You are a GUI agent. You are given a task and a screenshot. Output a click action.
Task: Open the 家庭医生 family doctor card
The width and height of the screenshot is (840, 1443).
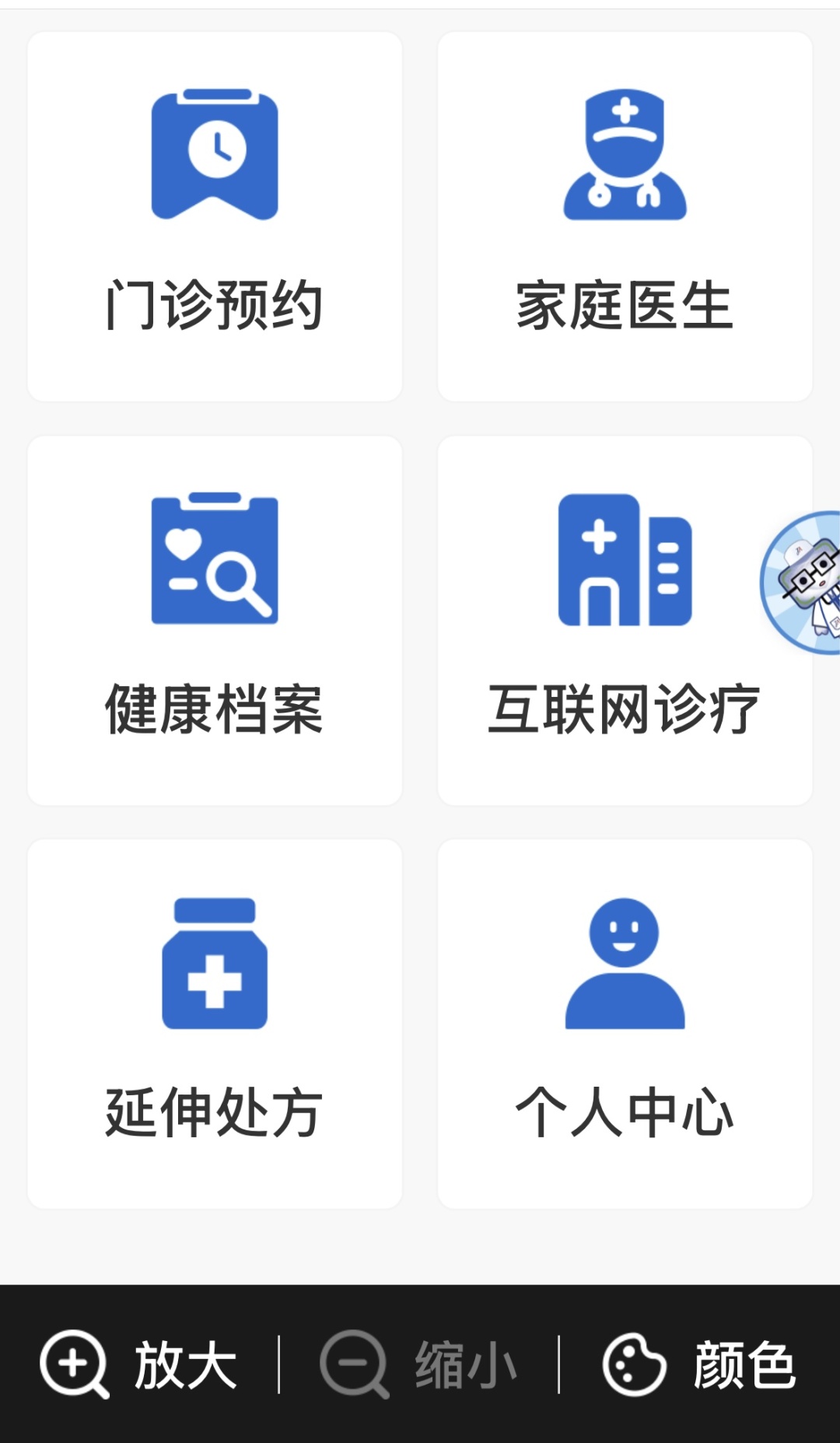coord(625,217)
